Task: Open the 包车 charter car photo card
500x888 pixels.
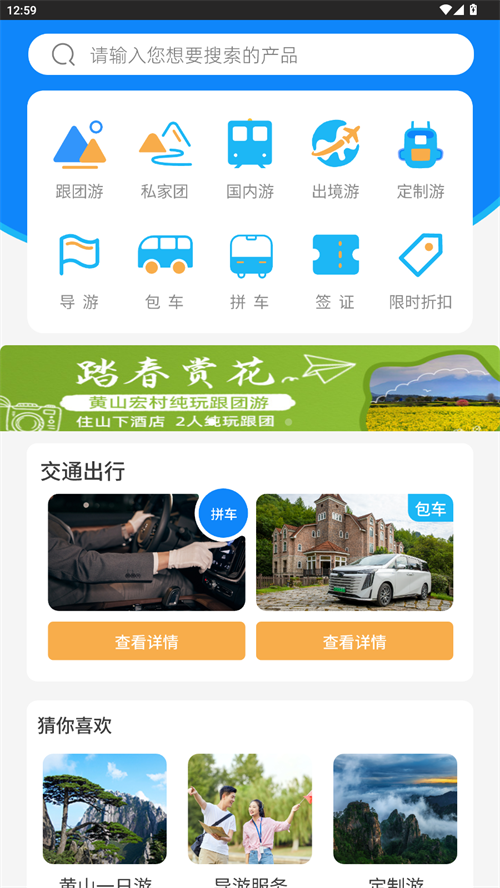Action: click(354, 552)
